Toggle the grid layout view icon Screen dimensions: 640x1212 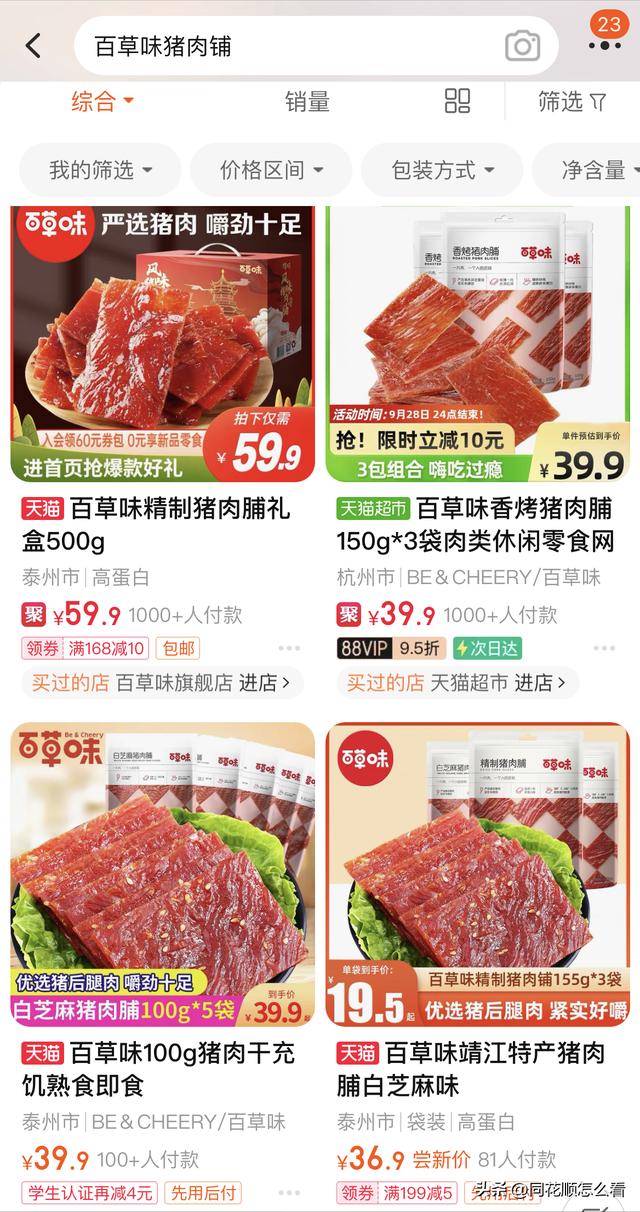(457, 100)
